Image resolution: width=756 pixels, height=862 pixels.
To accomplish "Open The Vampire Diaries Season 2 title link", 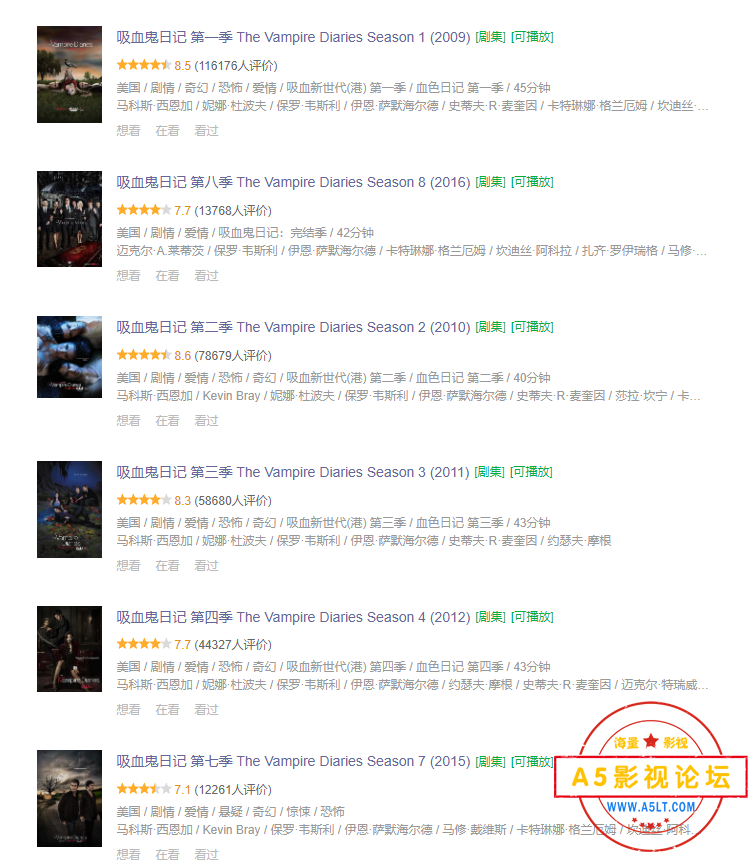I will click(293, 327).
